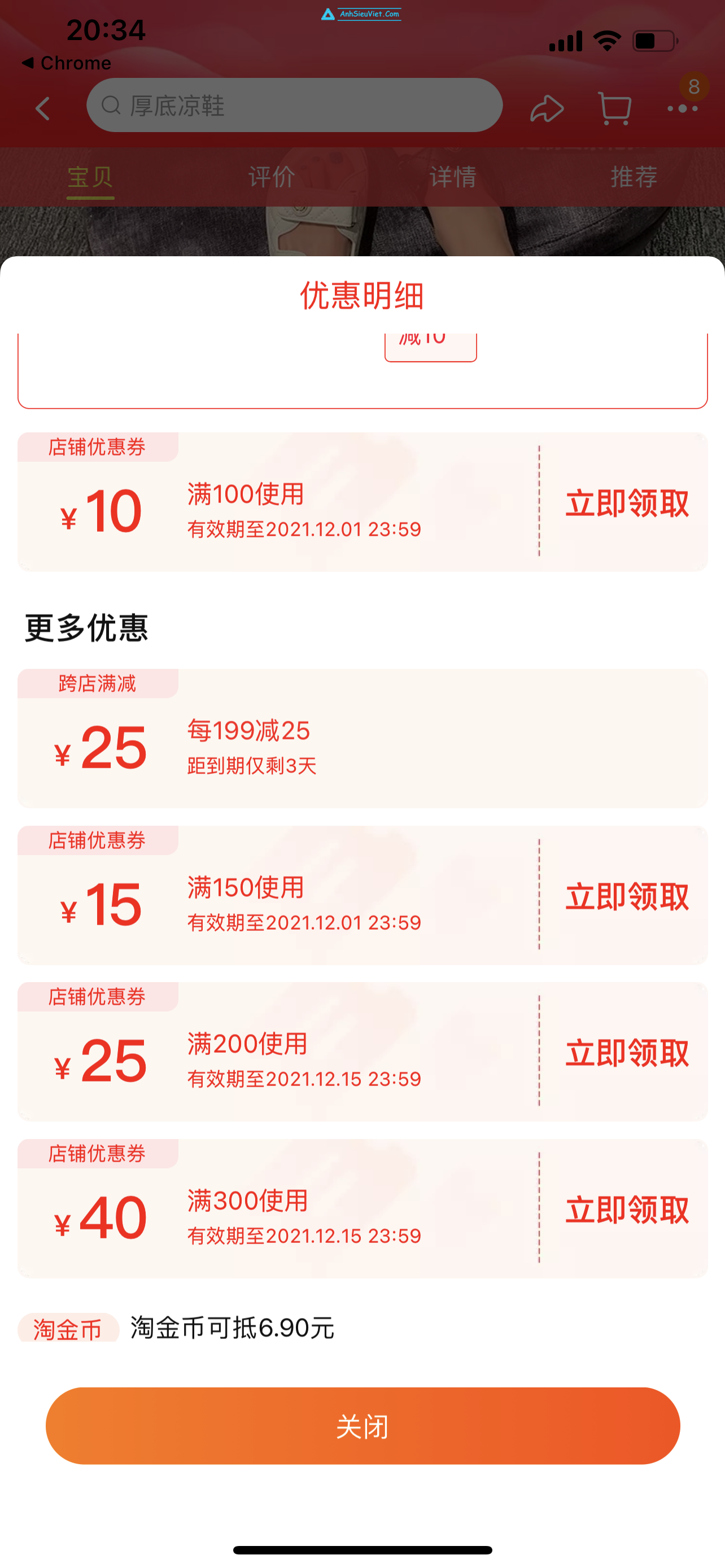This screenshot has height=1568, width=725.
Task: Claim the ¥40 coupon for orders over 300
Action: (626, 1209)
